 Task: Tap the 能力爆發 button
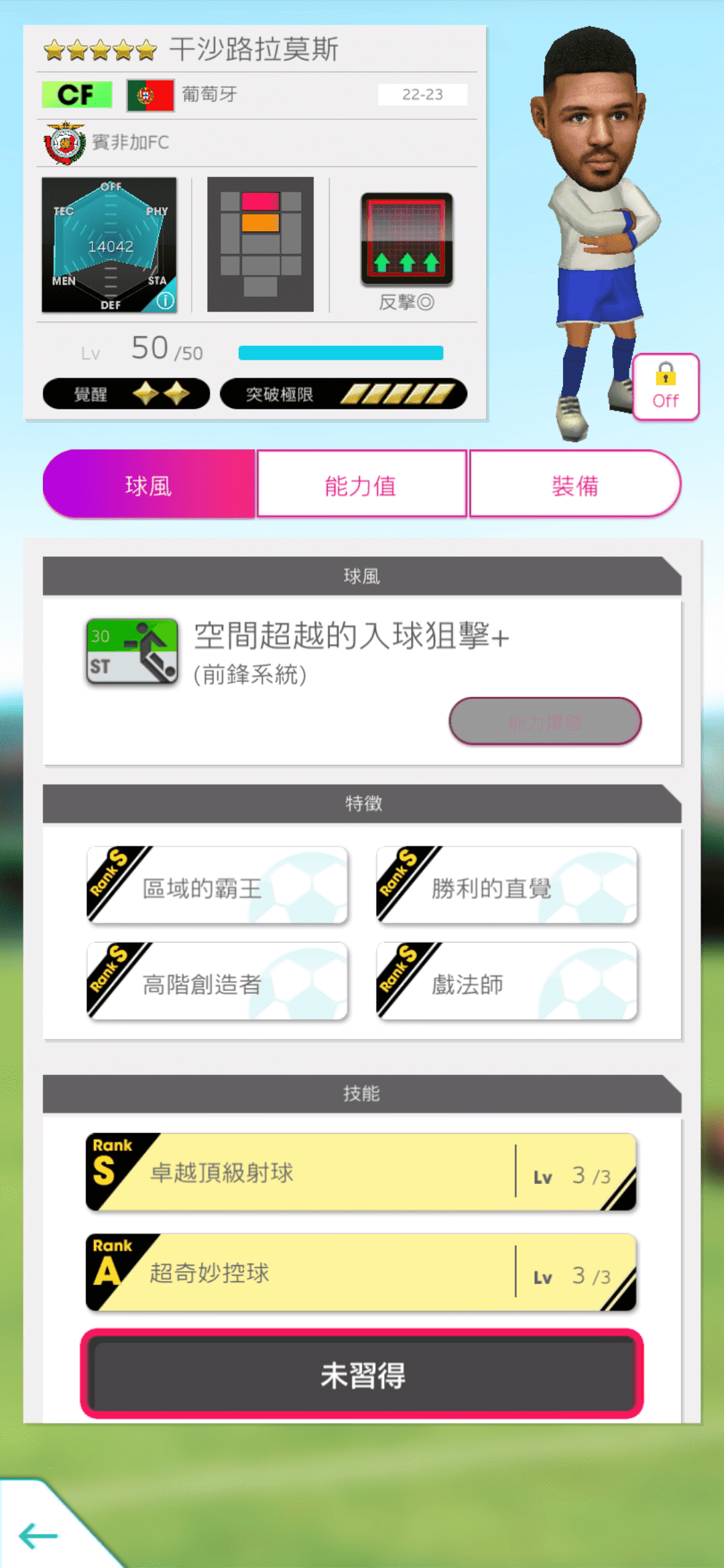pyautogui.click(x=544, y=722)
